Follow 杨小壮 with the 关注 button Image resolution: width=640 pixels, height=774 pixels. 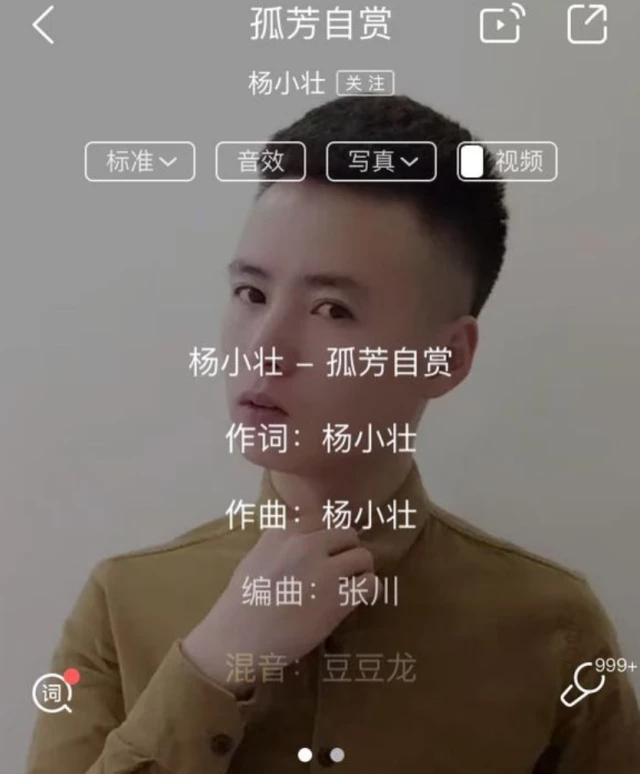click(365, 83)
